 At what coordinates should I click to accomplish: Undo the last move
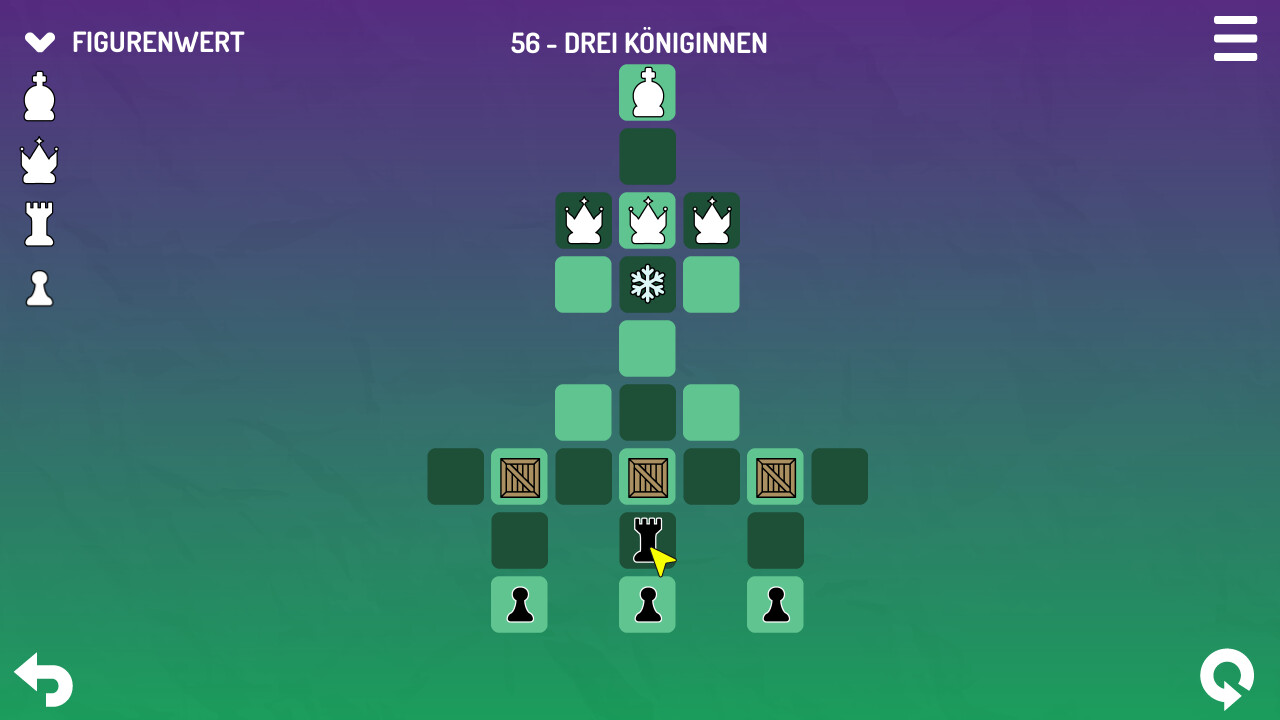44,679
